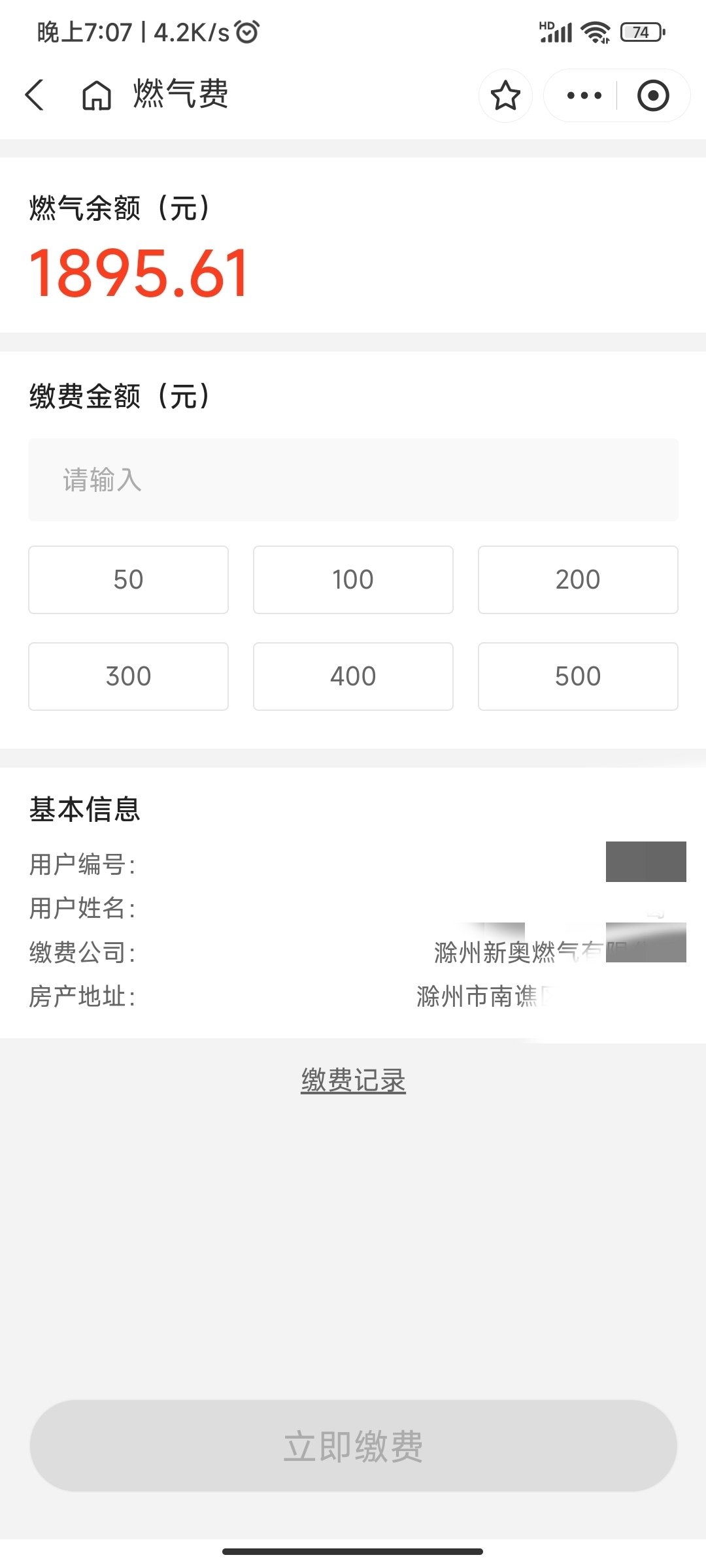Image resolution: width=706 pixels, height=1568 pixels.
Task: Pick the 200 yuan option
Action: coord(578,580)
